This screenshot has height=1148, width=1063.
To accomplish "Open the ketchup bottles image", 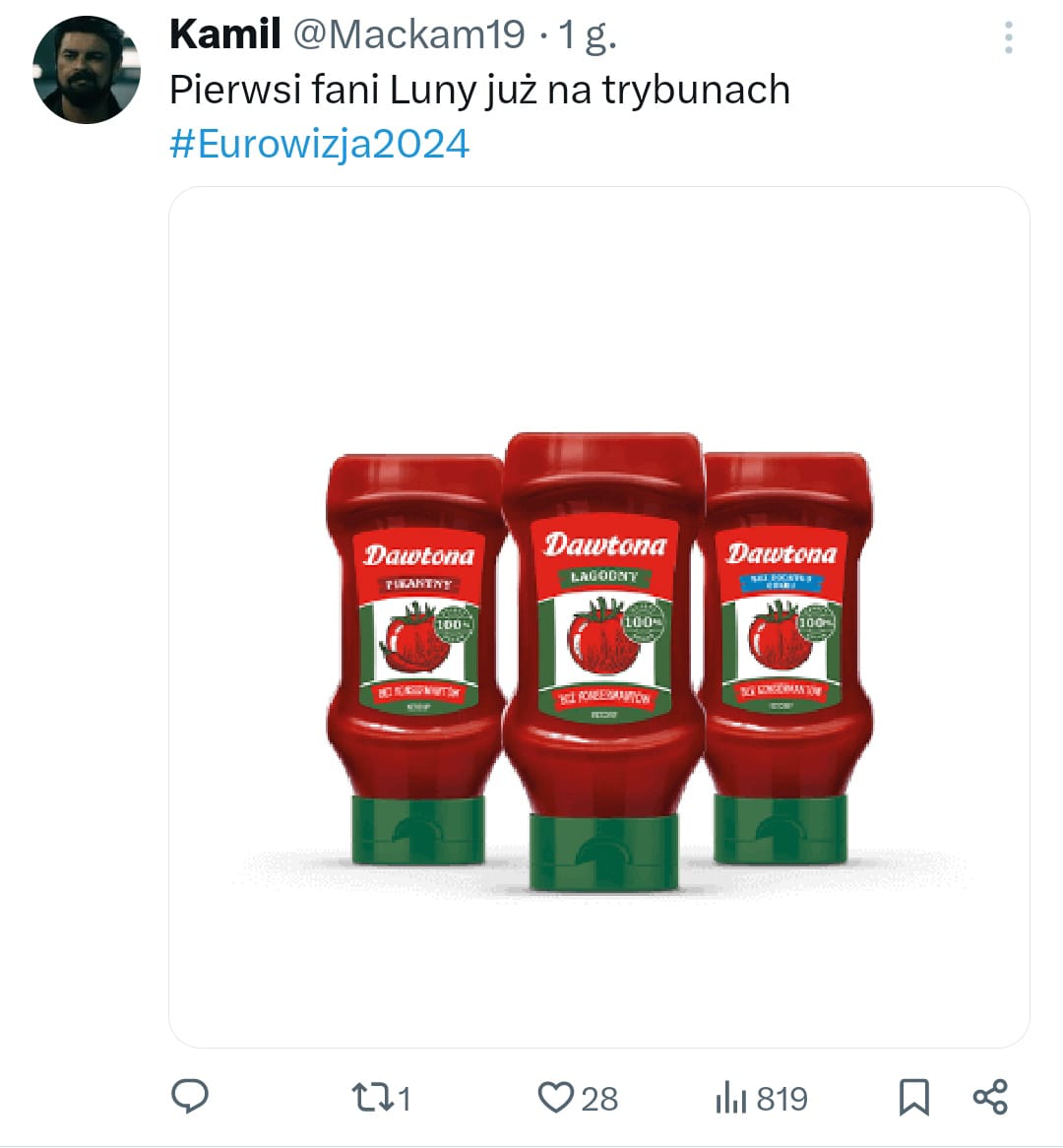I will pos(598,616).
